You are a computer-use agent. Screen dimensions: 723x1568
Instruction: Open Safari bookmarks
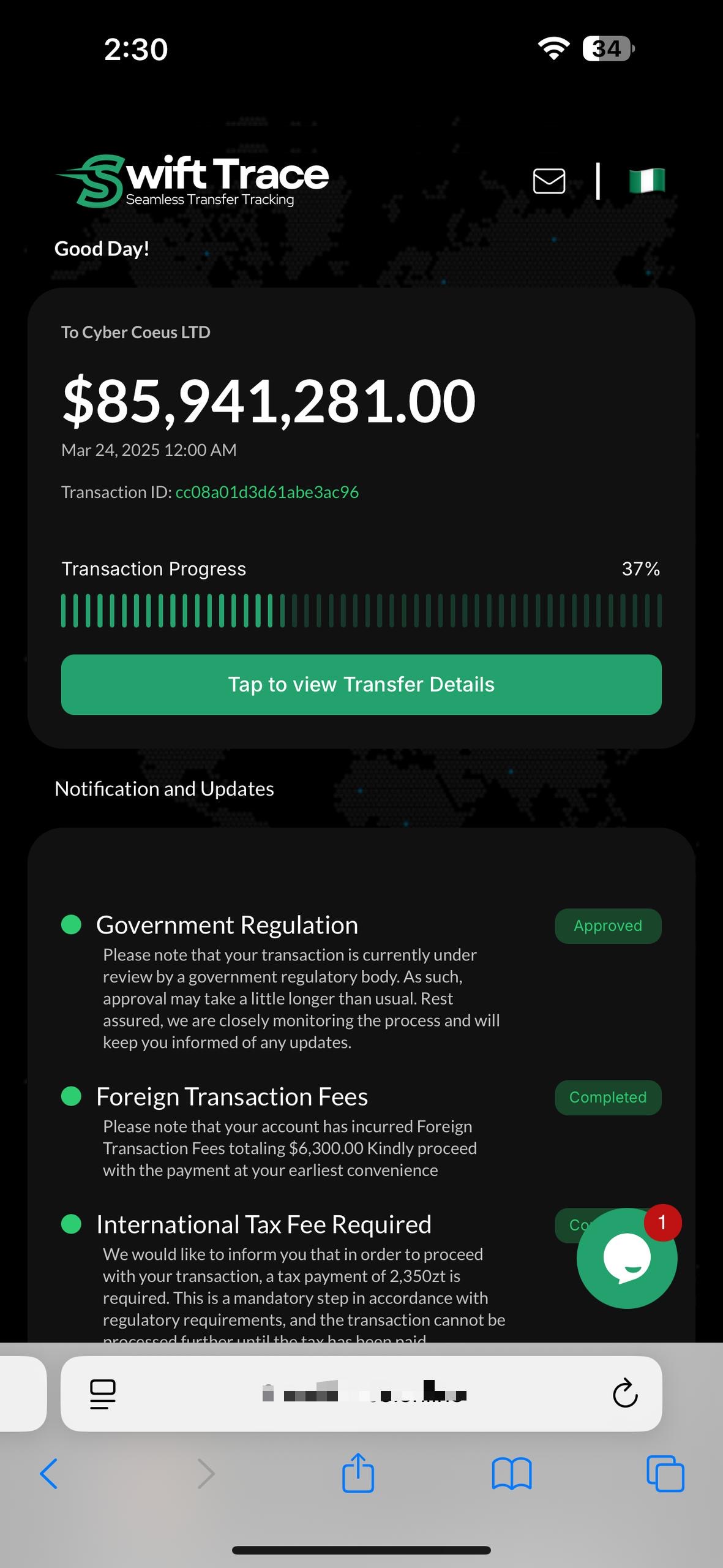[x=511, y=1474]
